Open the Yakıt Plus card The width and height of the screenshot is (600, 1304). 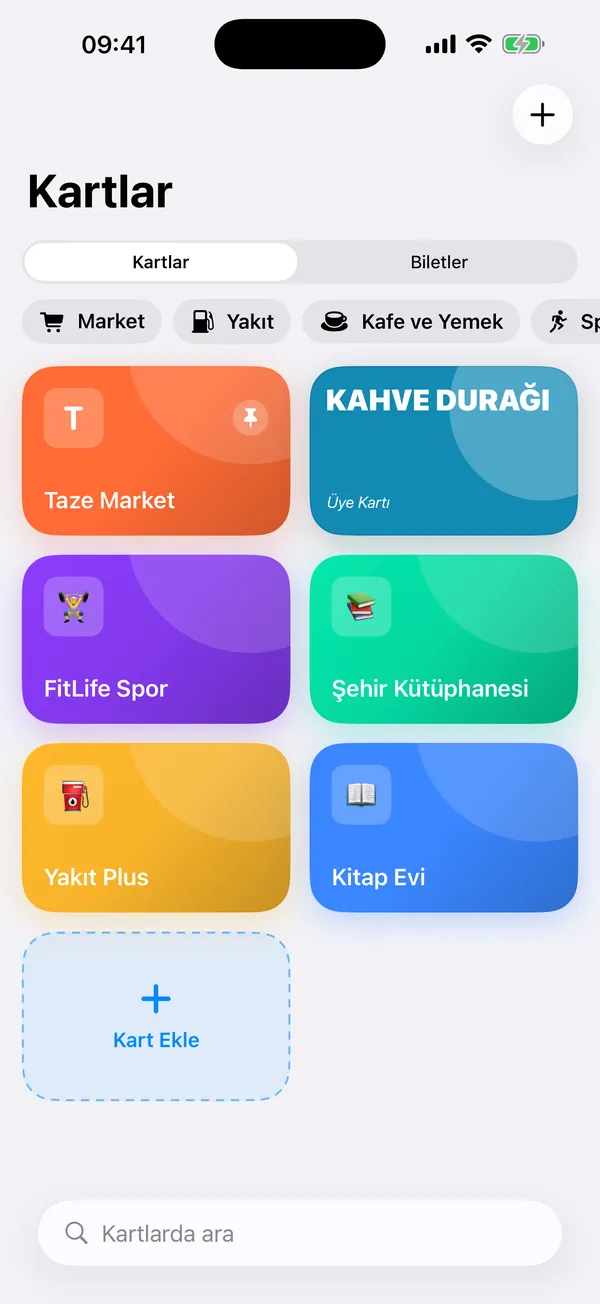click(x=156, y=827)
